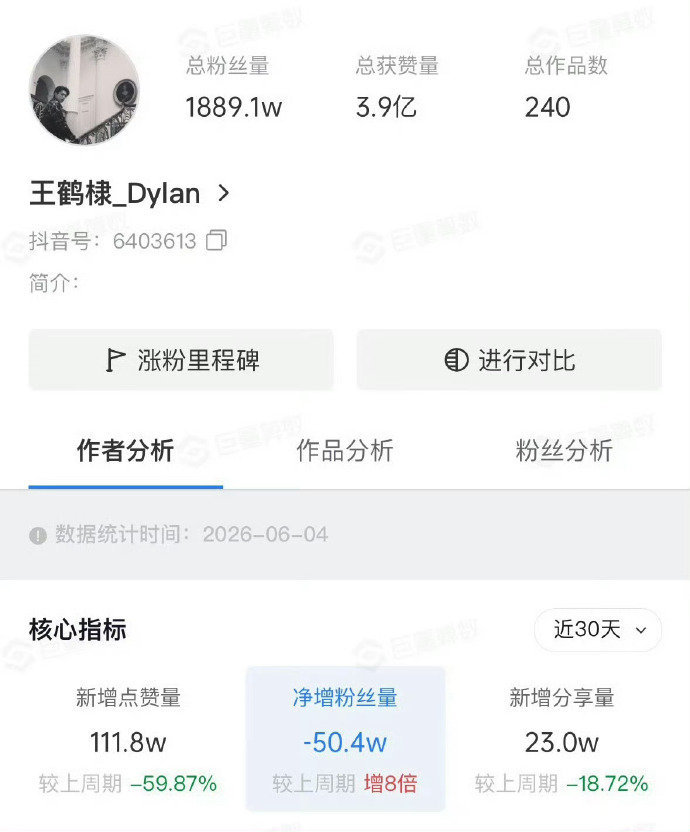
Task: Tap the profile avatar photo
Action: 84,90
